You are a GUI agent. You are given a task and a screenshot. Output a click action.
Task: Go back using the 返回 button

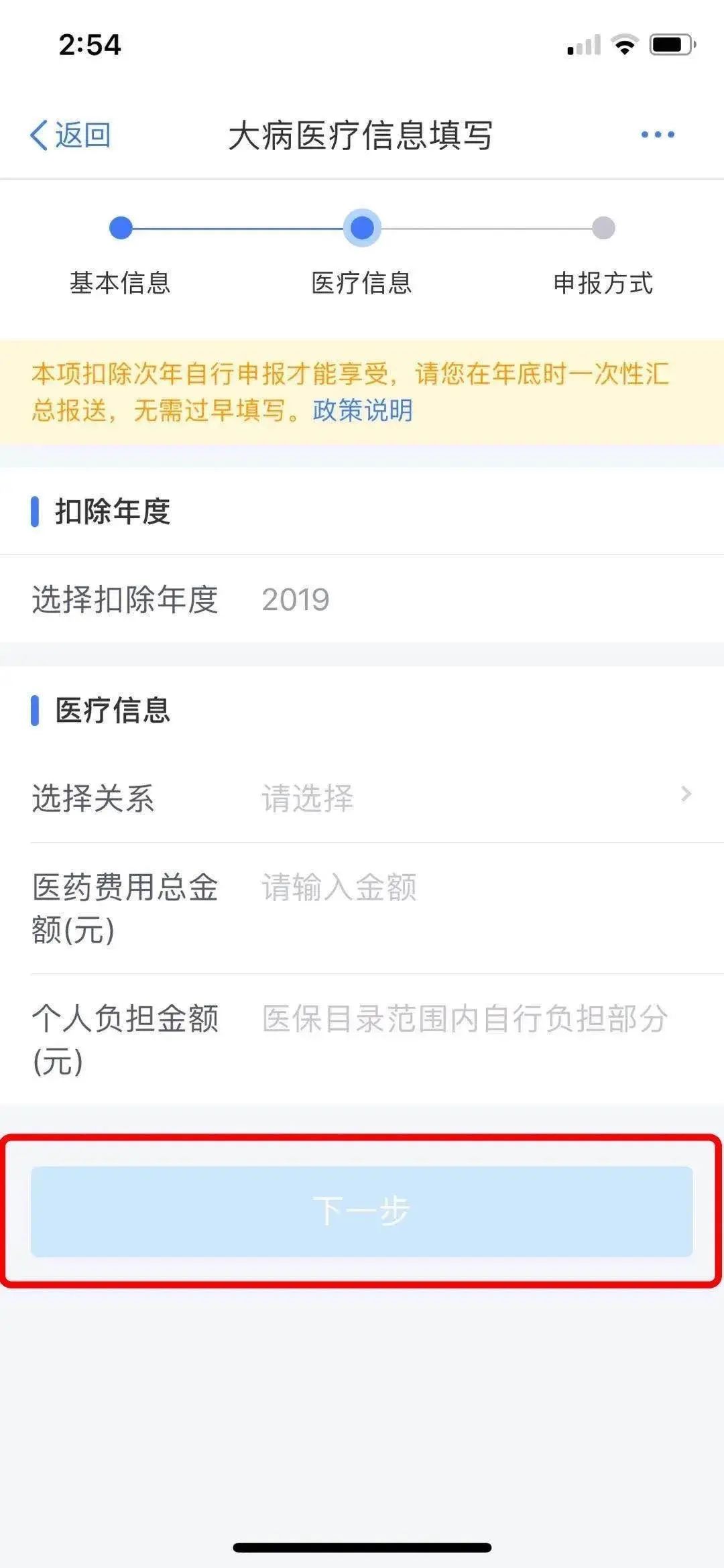pos(70,135)
